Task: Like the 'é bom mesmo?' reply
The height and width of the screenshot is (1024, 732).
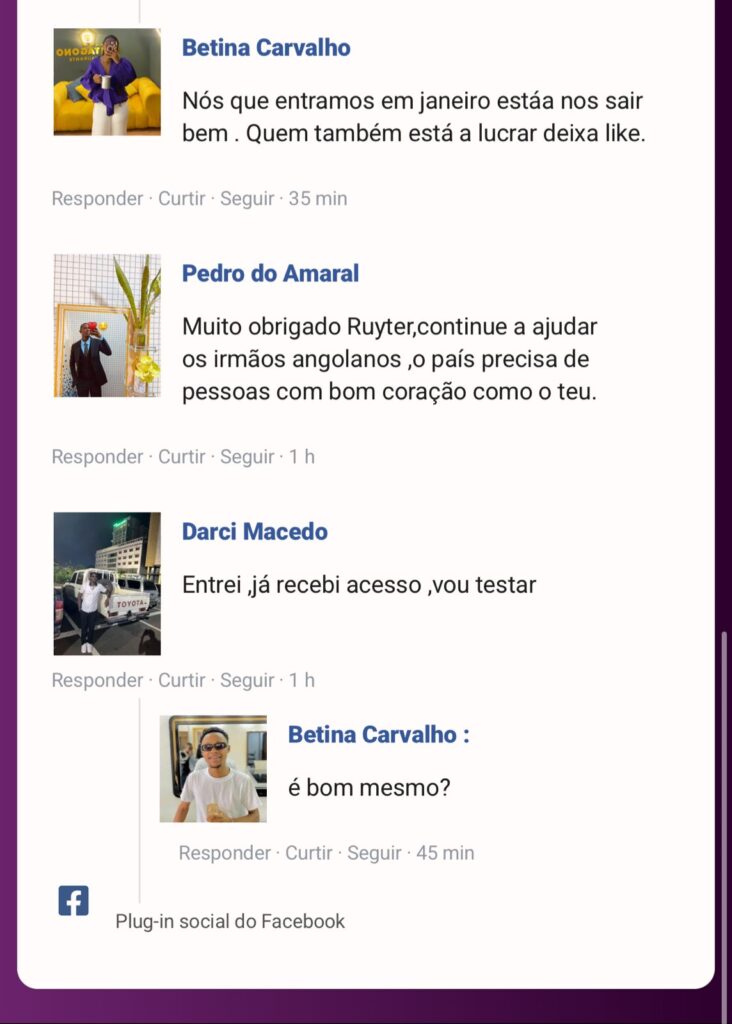Action: [x=308, y=853]
